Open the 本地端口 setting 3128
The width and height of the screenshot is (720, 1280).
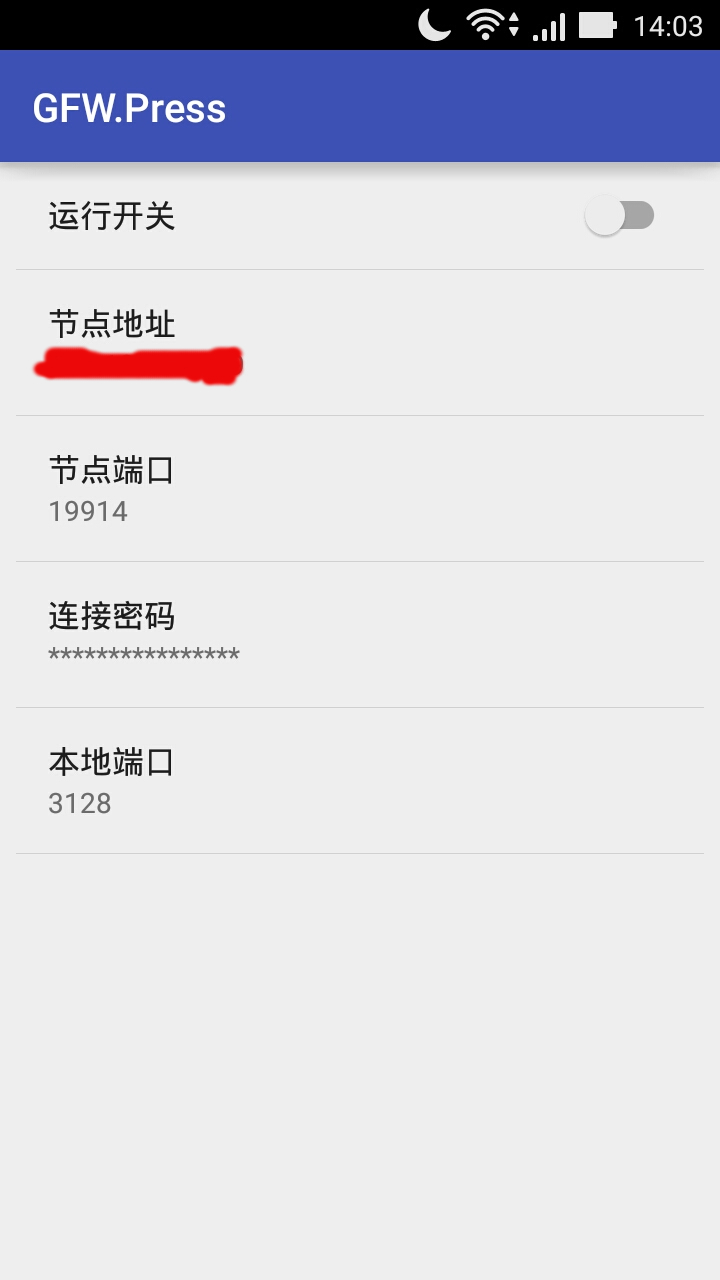[x=360, y=781]
